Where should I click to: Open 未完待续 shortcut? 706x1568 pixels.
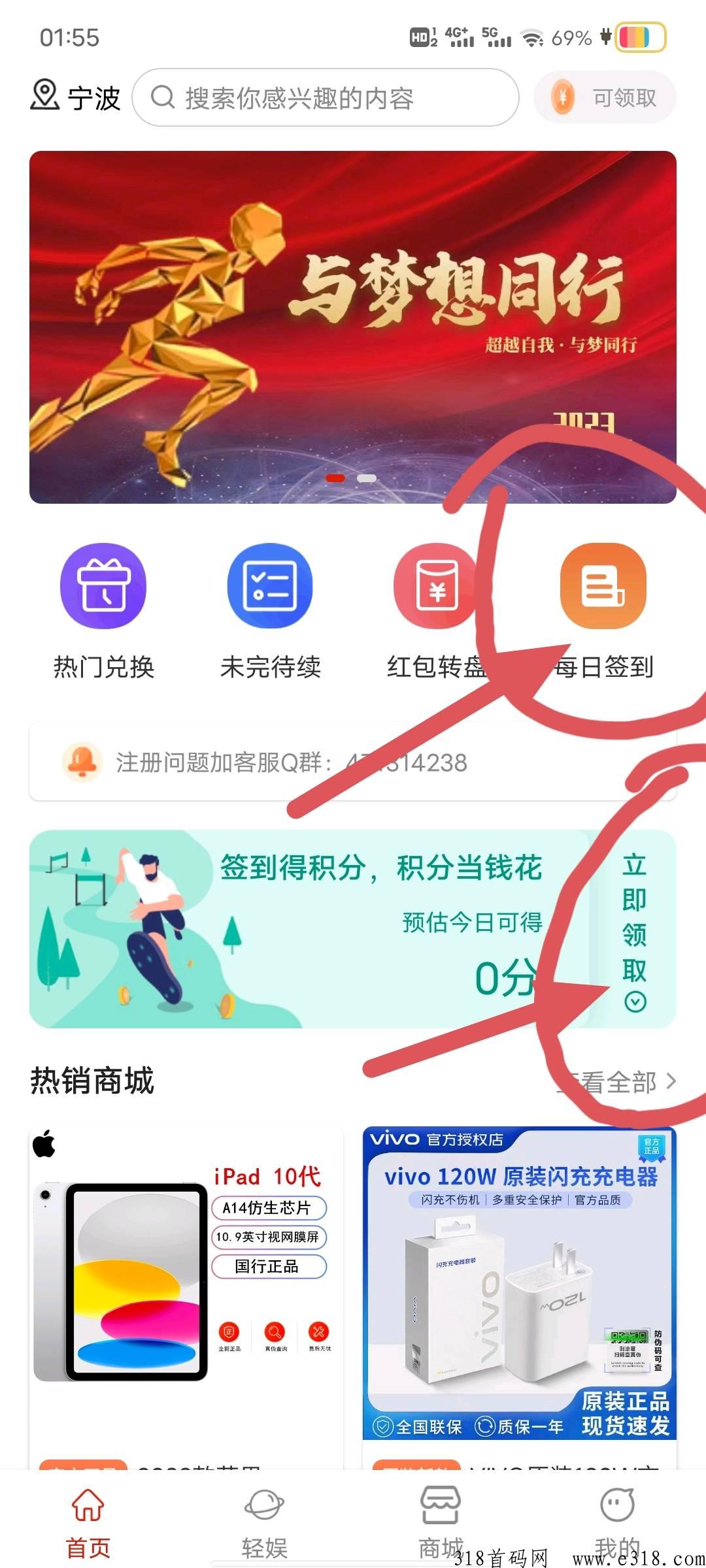pos(270,612)
